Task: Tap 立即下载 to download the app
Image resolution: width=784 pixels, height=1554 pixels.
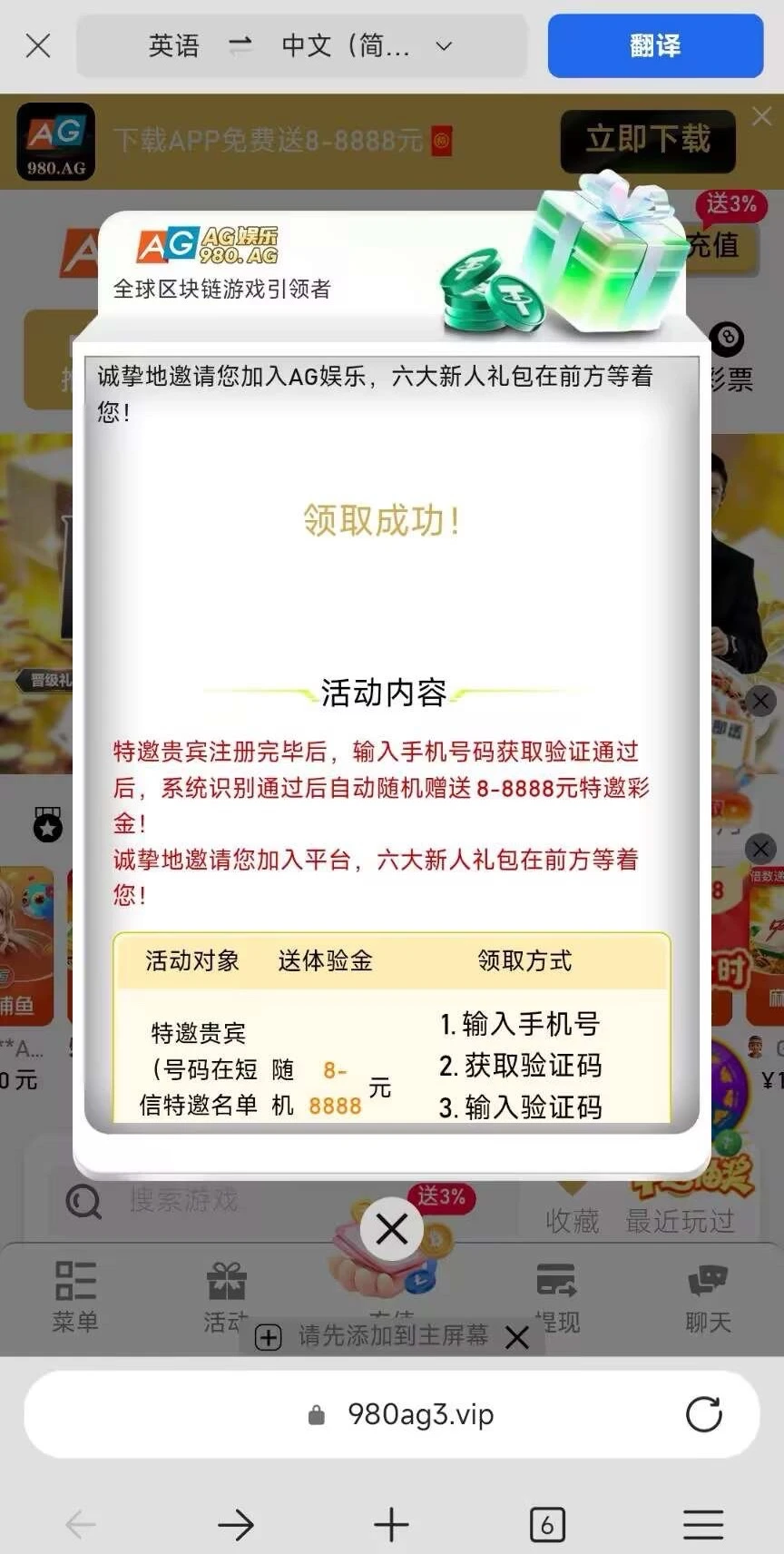Action: coord(647,140)
